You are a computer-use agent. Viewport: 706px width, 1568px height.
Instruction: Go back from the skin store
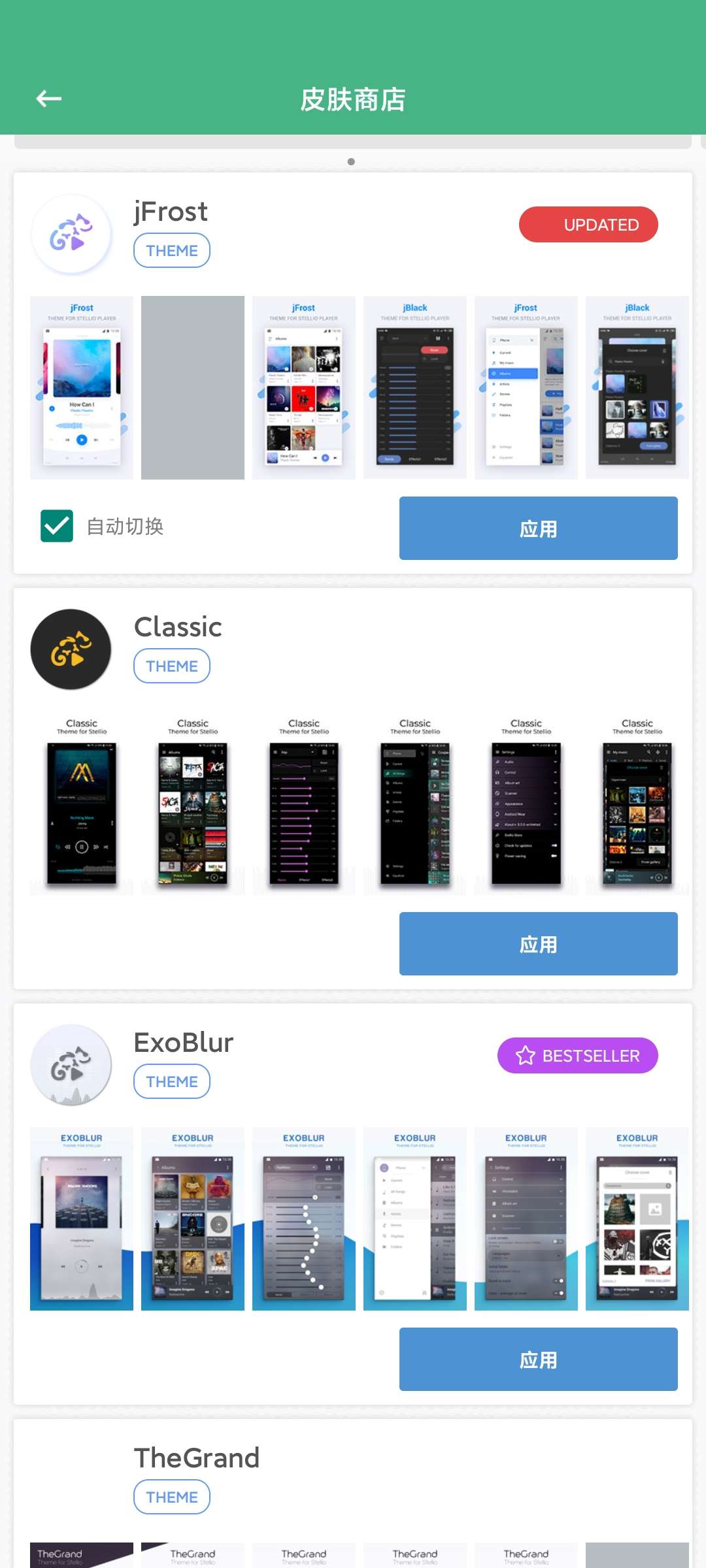49,99
